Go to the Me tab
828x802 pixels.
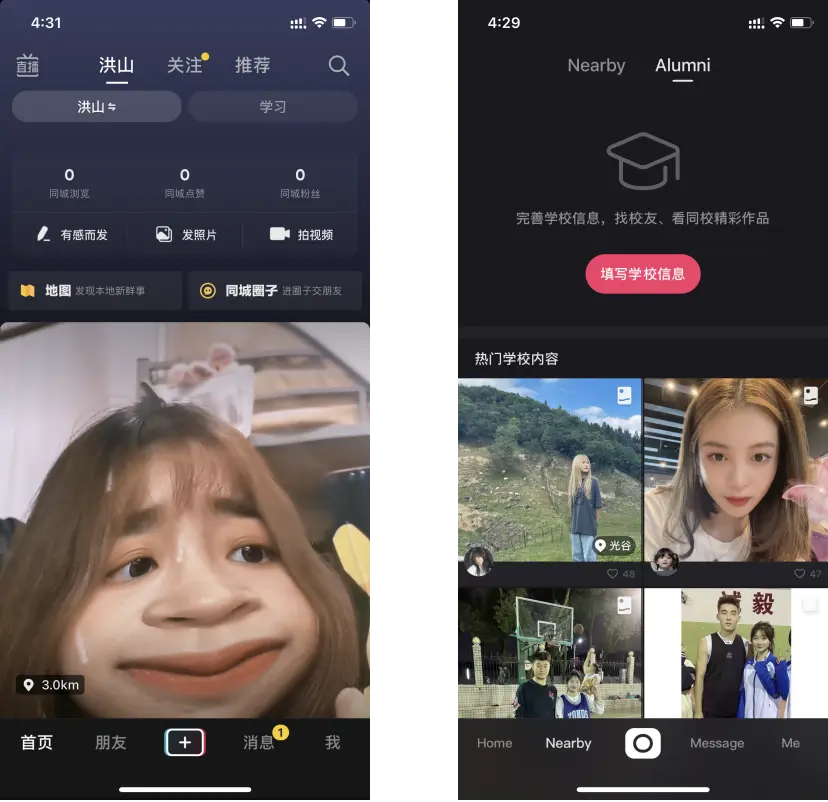coord(790,743)
